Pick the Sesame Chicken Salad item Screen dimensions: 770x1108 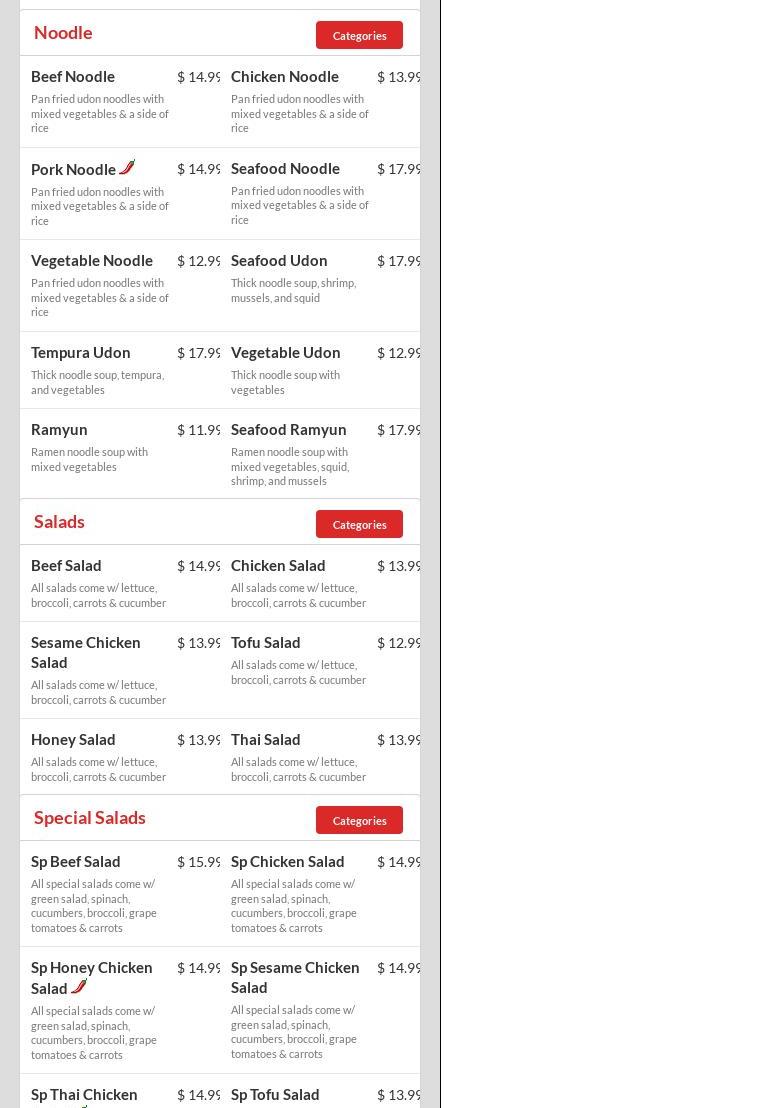coord(86,652)
